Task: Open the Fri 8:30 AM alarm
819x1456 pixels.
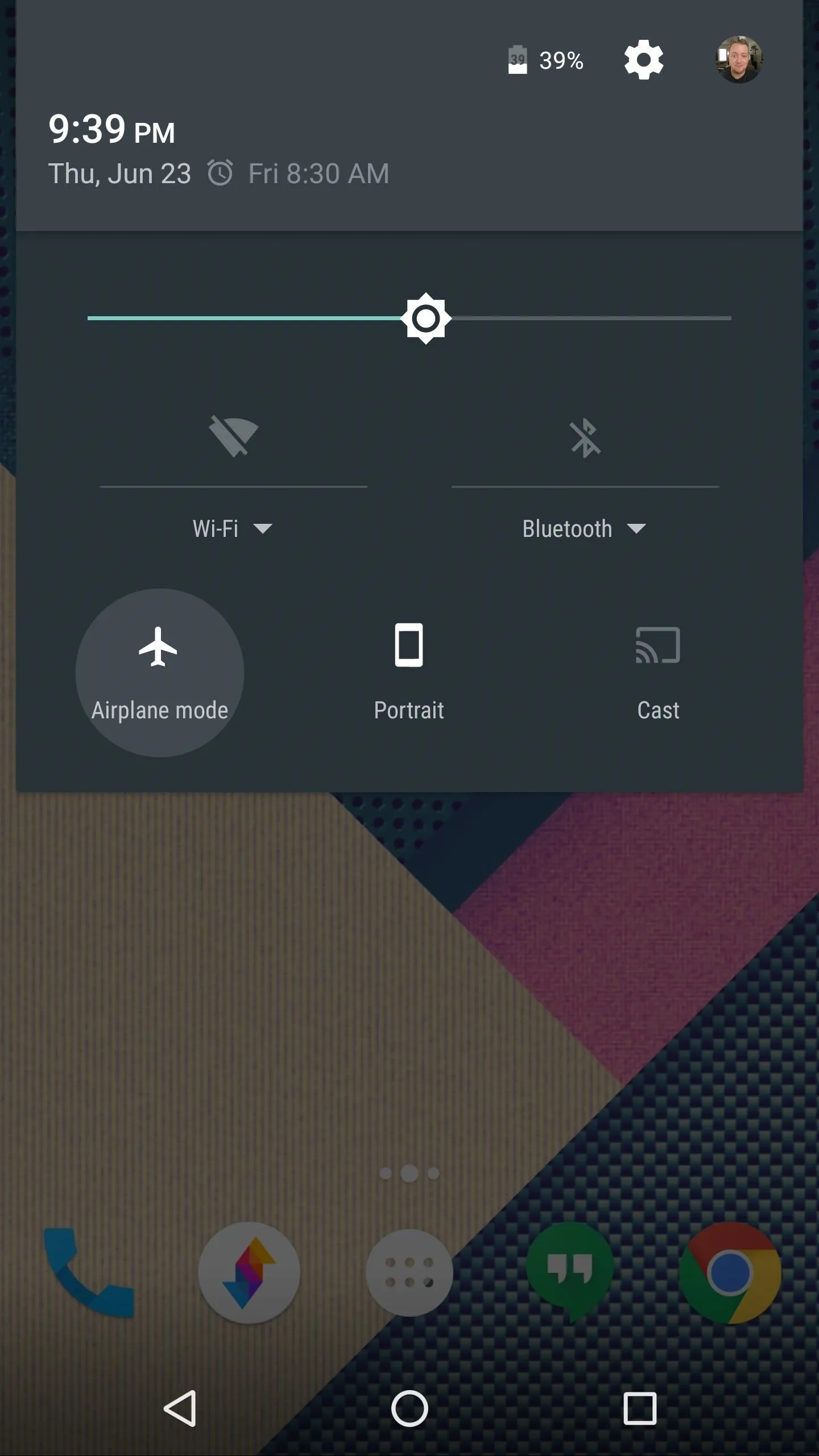Action: (299, 173)
